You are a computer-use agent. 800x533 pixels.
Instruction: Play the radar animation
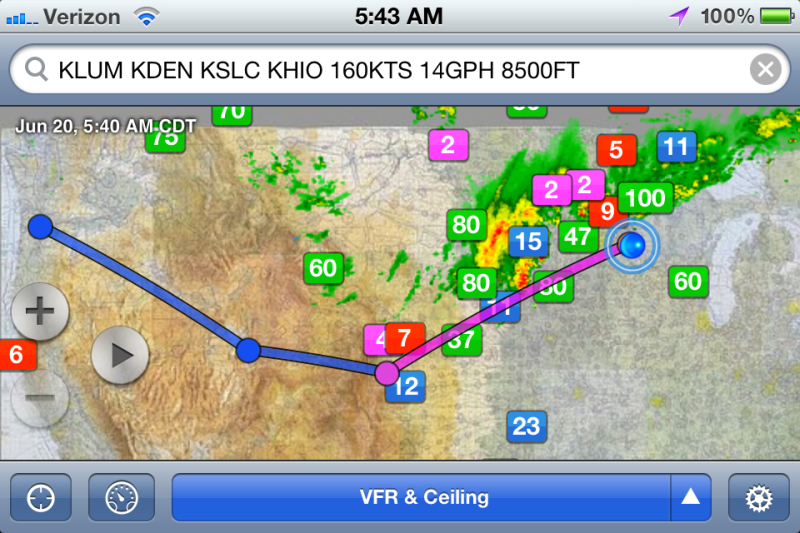click(x=120, y=354)
